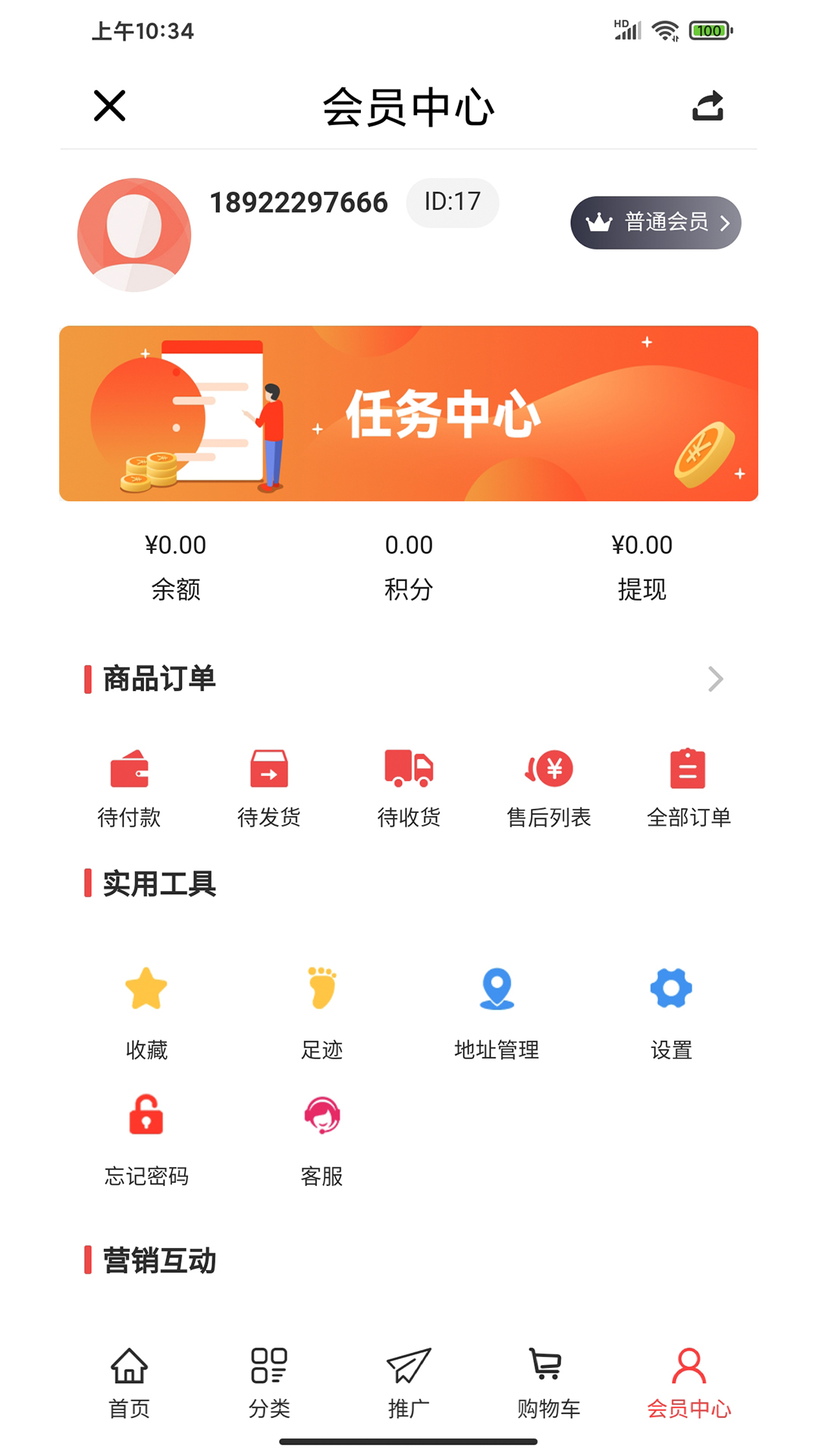Expand the 商品订单 orders section arrow
The image size is (819, 1456).
coord(714,679)
